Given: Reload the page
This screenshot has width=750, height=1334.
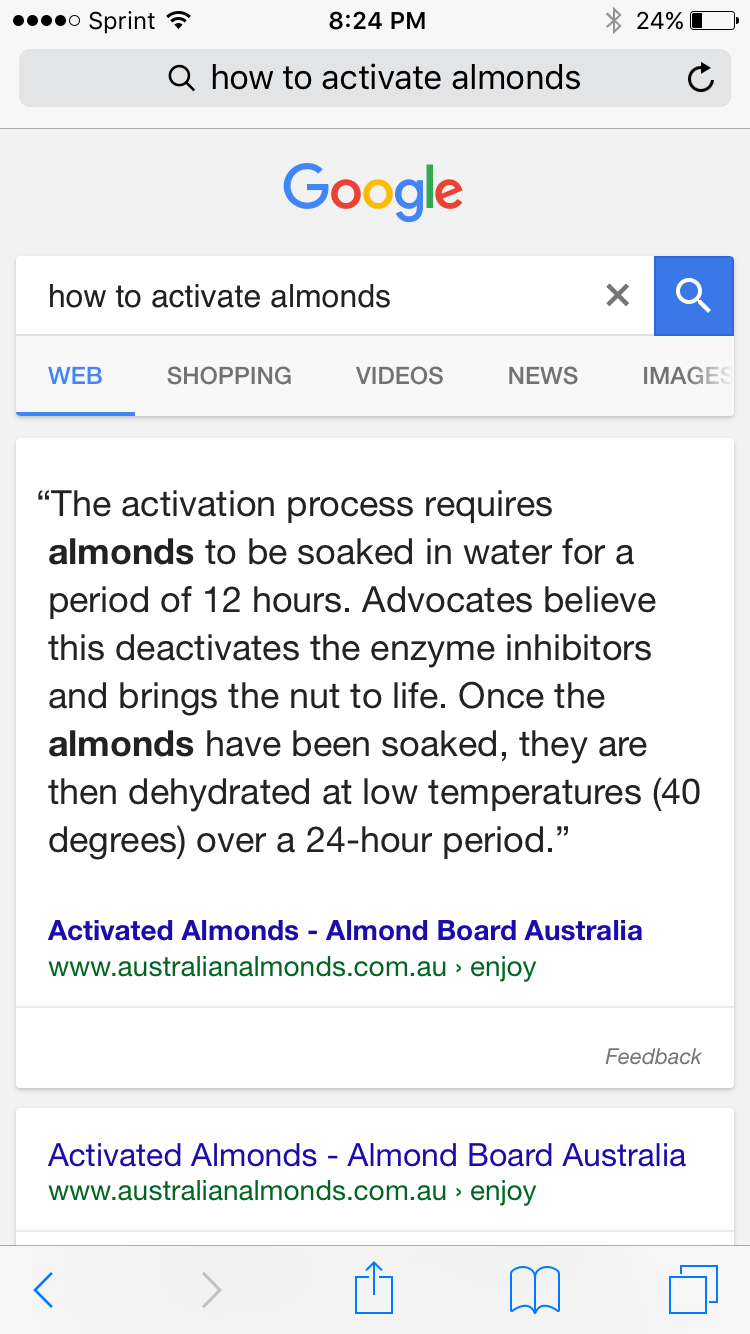Looking at the screenshot, I should pos(701,78).
